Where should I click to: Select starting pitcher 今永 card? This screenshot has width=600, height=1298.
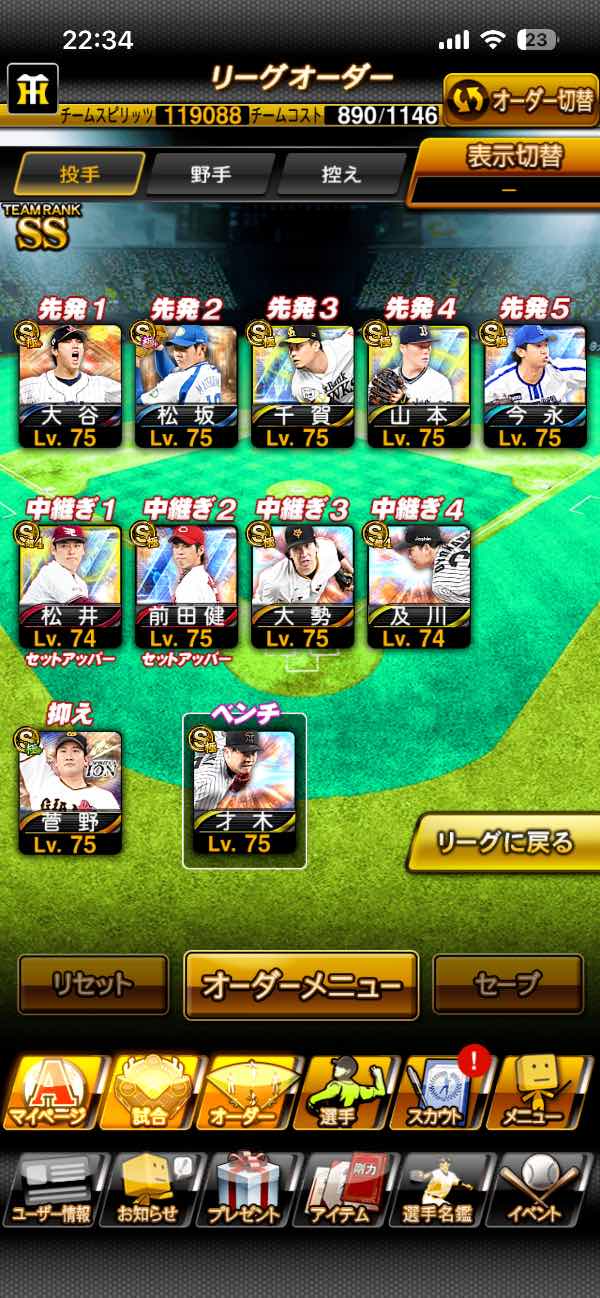tap(536, 385)
